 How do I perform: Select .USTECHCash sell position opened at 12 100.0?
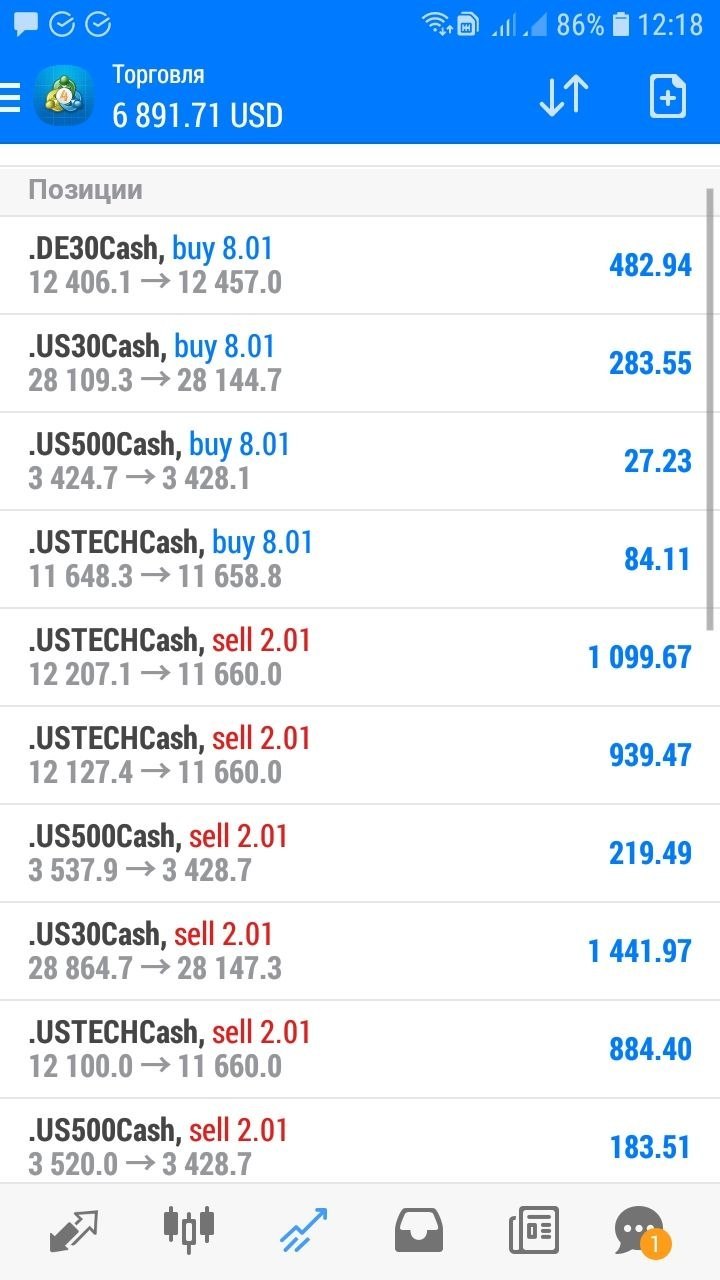pos(360,1049)
